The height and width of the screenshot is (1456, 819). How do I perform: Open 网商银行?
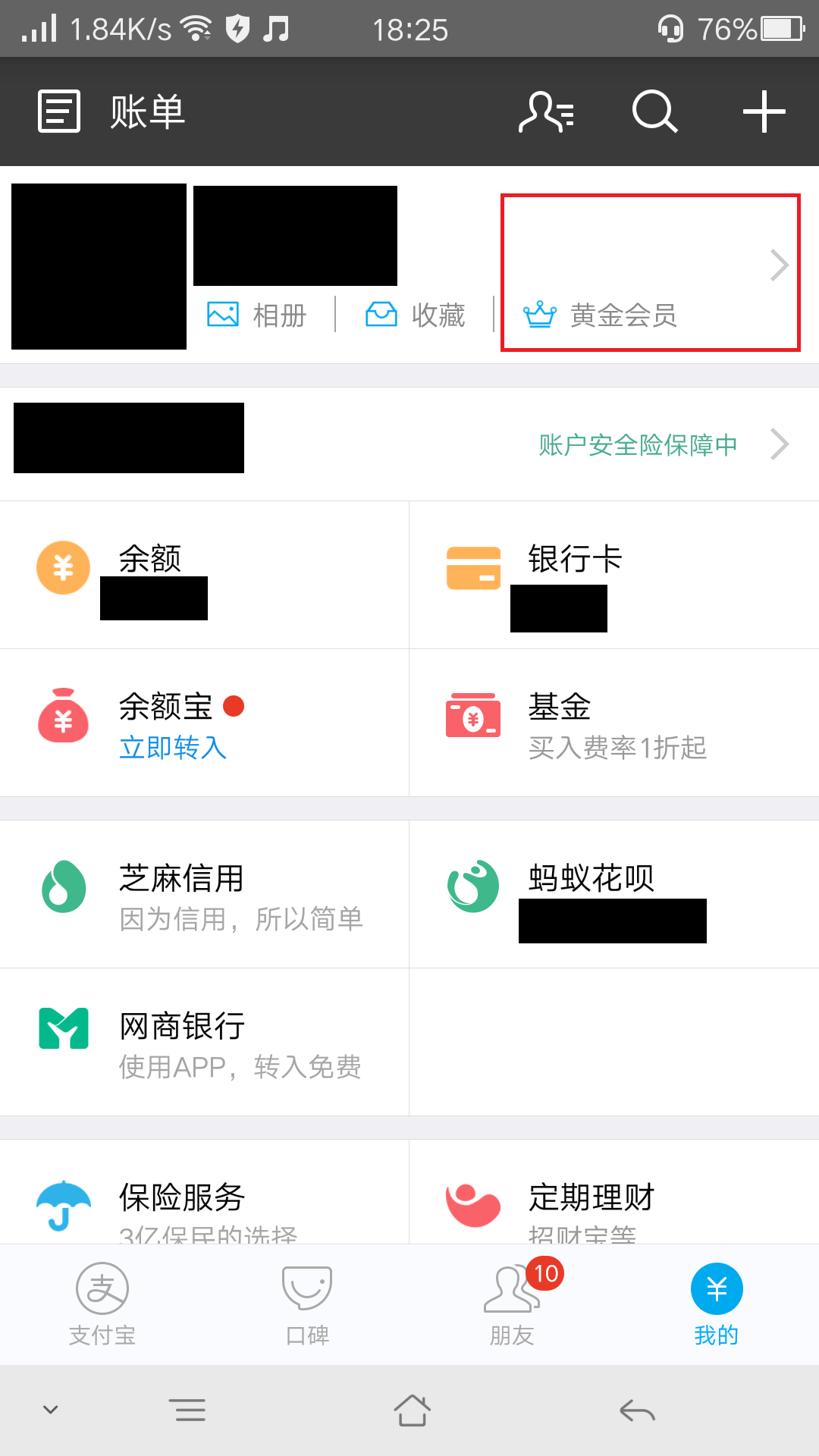(x=205, y=1042)
